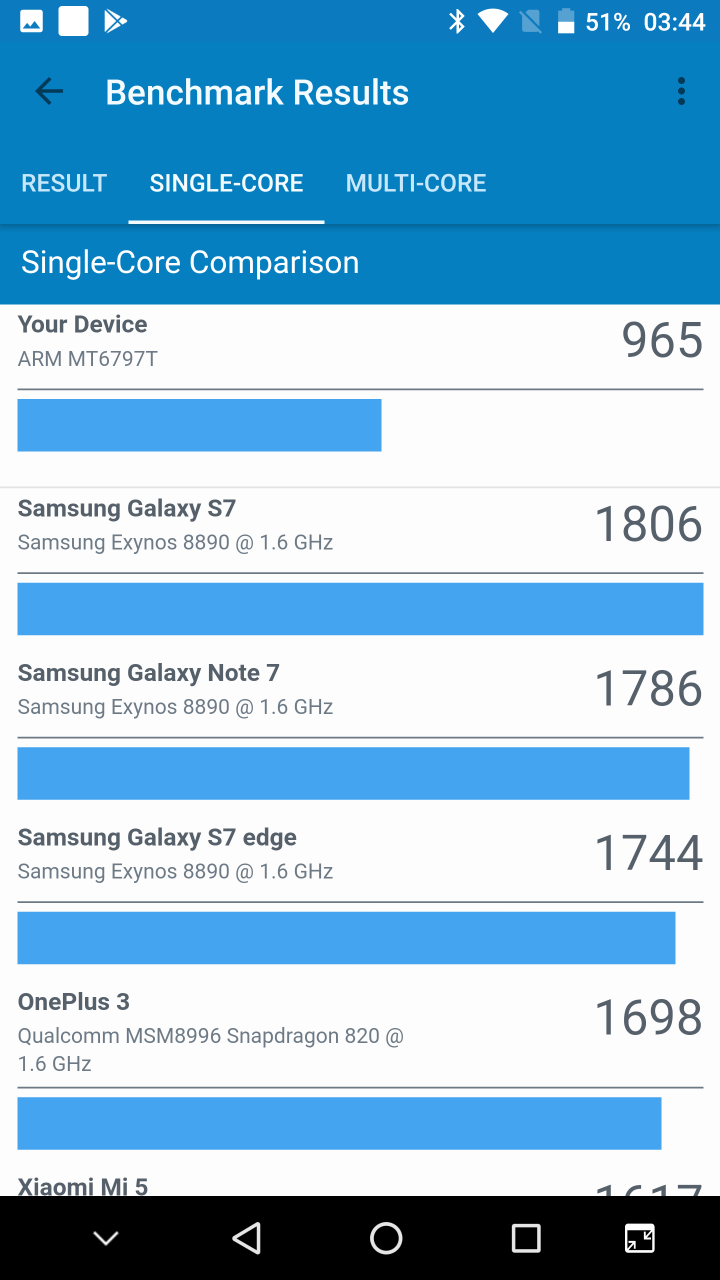Switch to the Multi-Core tab
The width and height of the screenshot is (720, 1280).
(416, 183)
